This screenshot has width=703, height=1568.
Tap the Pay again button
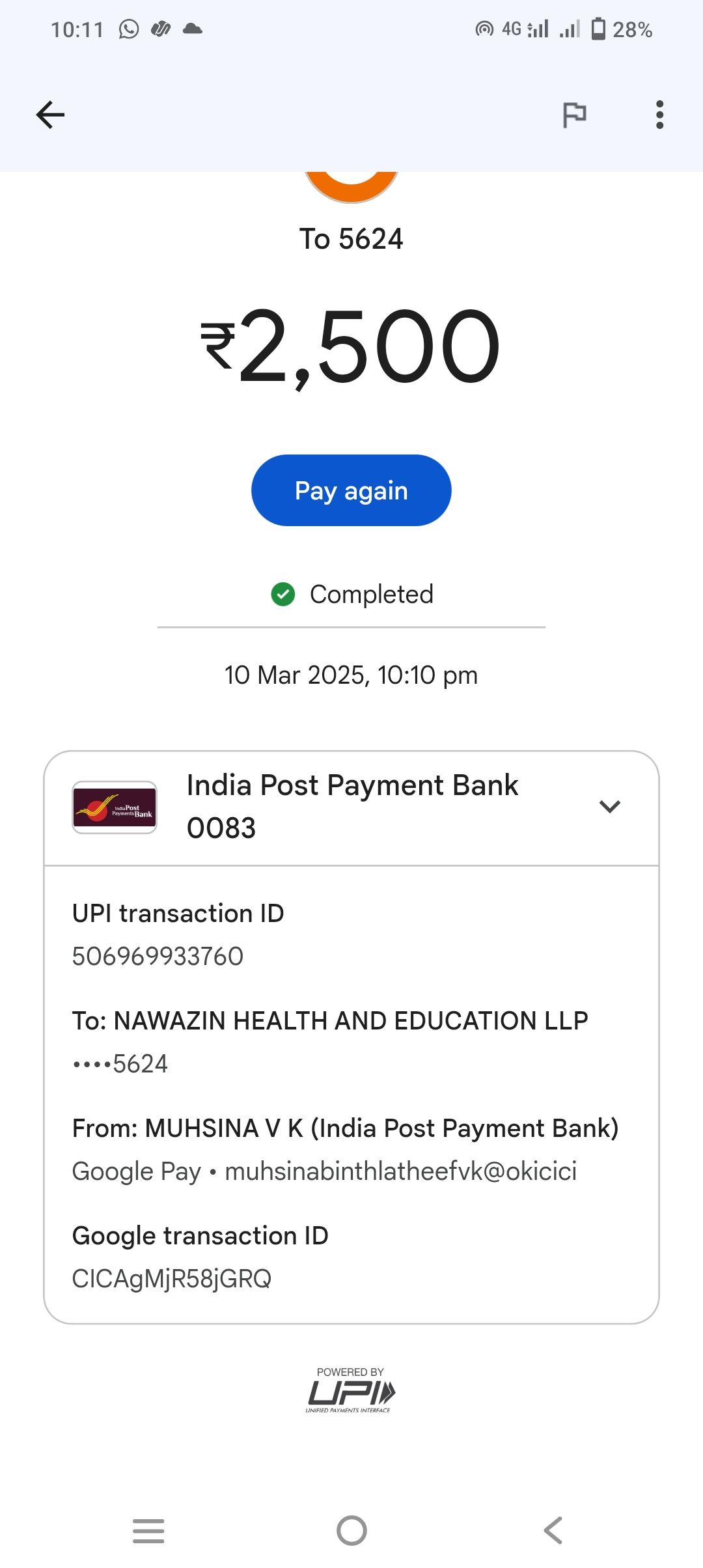351,490
